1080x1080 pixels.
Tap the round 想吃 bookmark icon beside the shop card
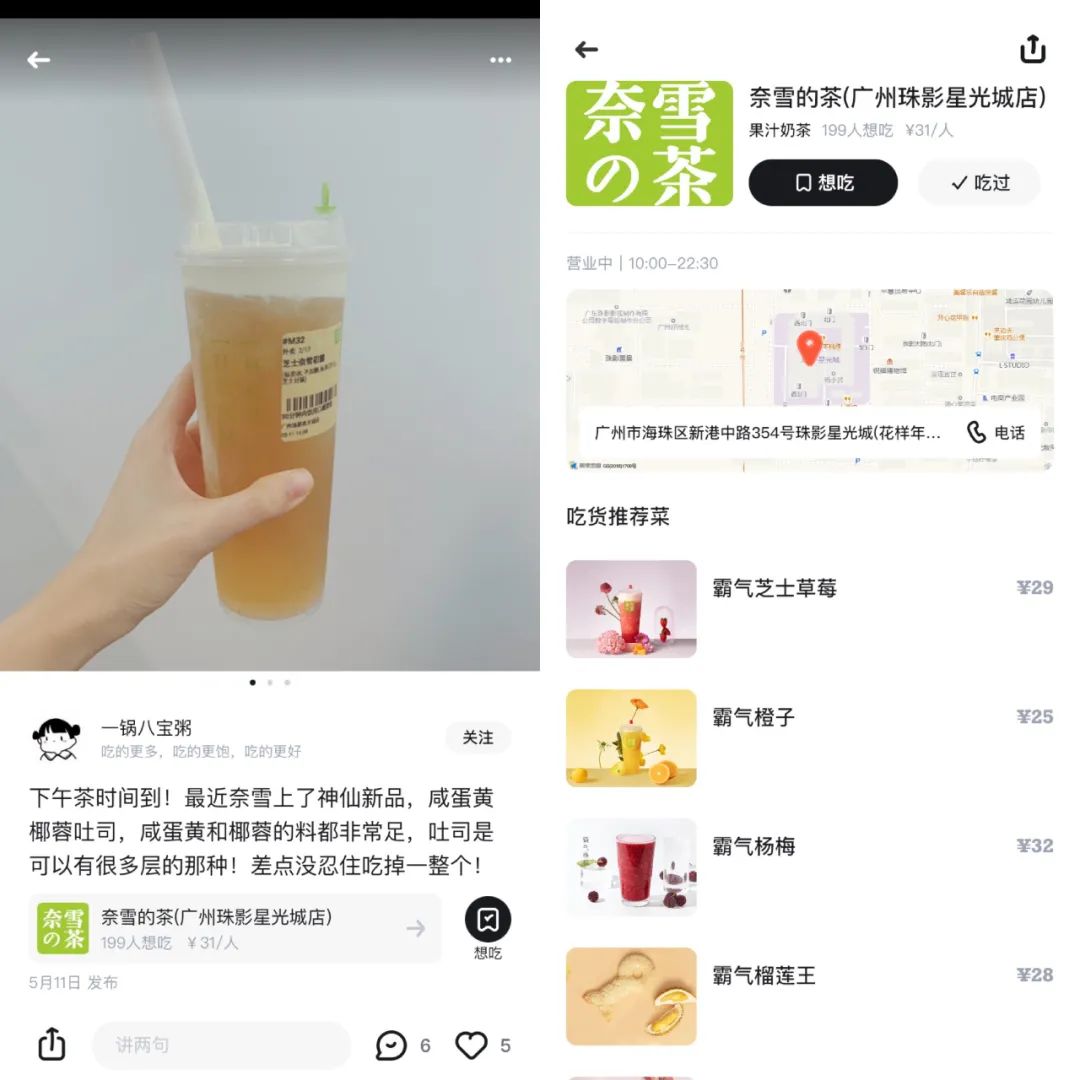[x=487, y=919]
